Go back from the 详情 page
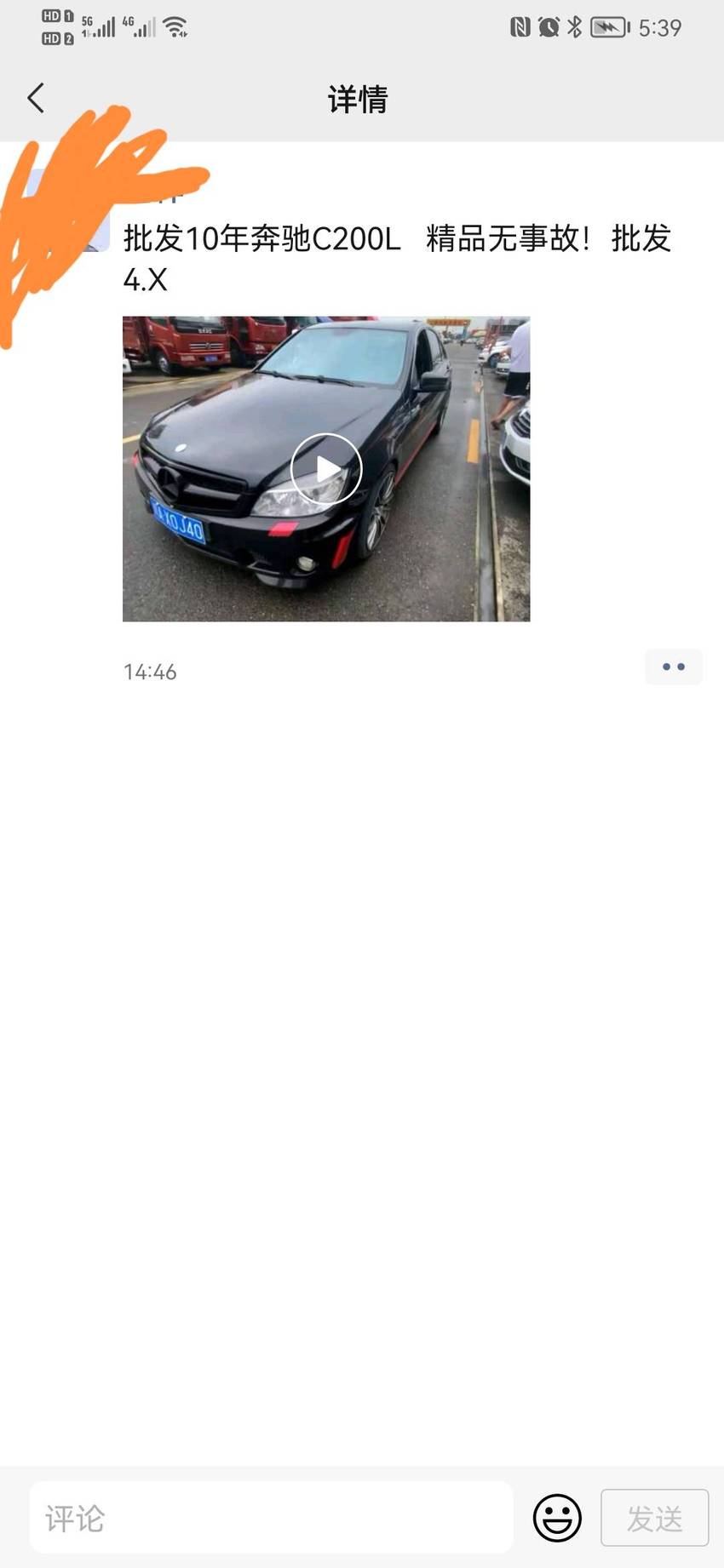 point(36,99)
